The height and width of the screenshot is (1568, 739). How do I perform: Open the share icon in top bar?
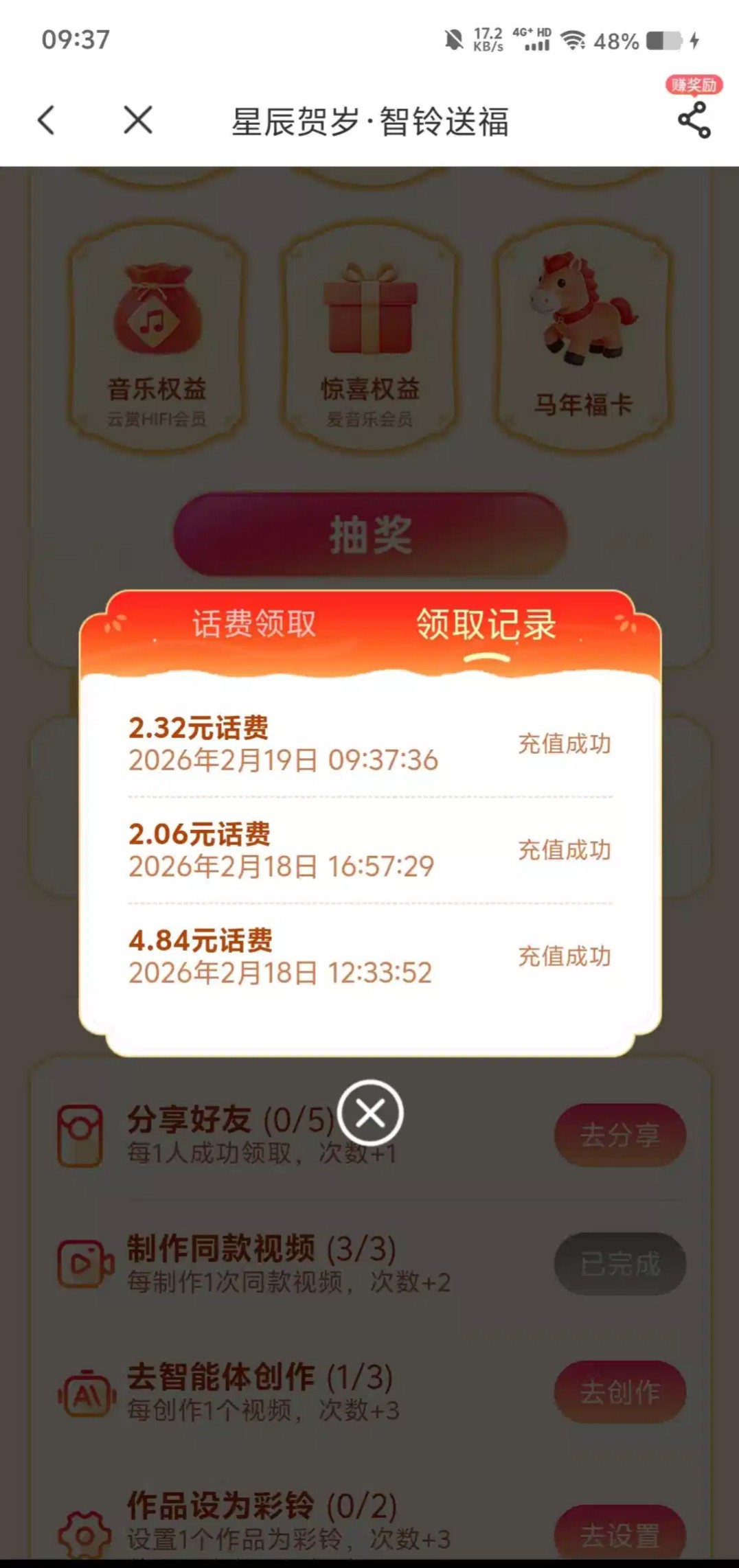tap(694, 120)
